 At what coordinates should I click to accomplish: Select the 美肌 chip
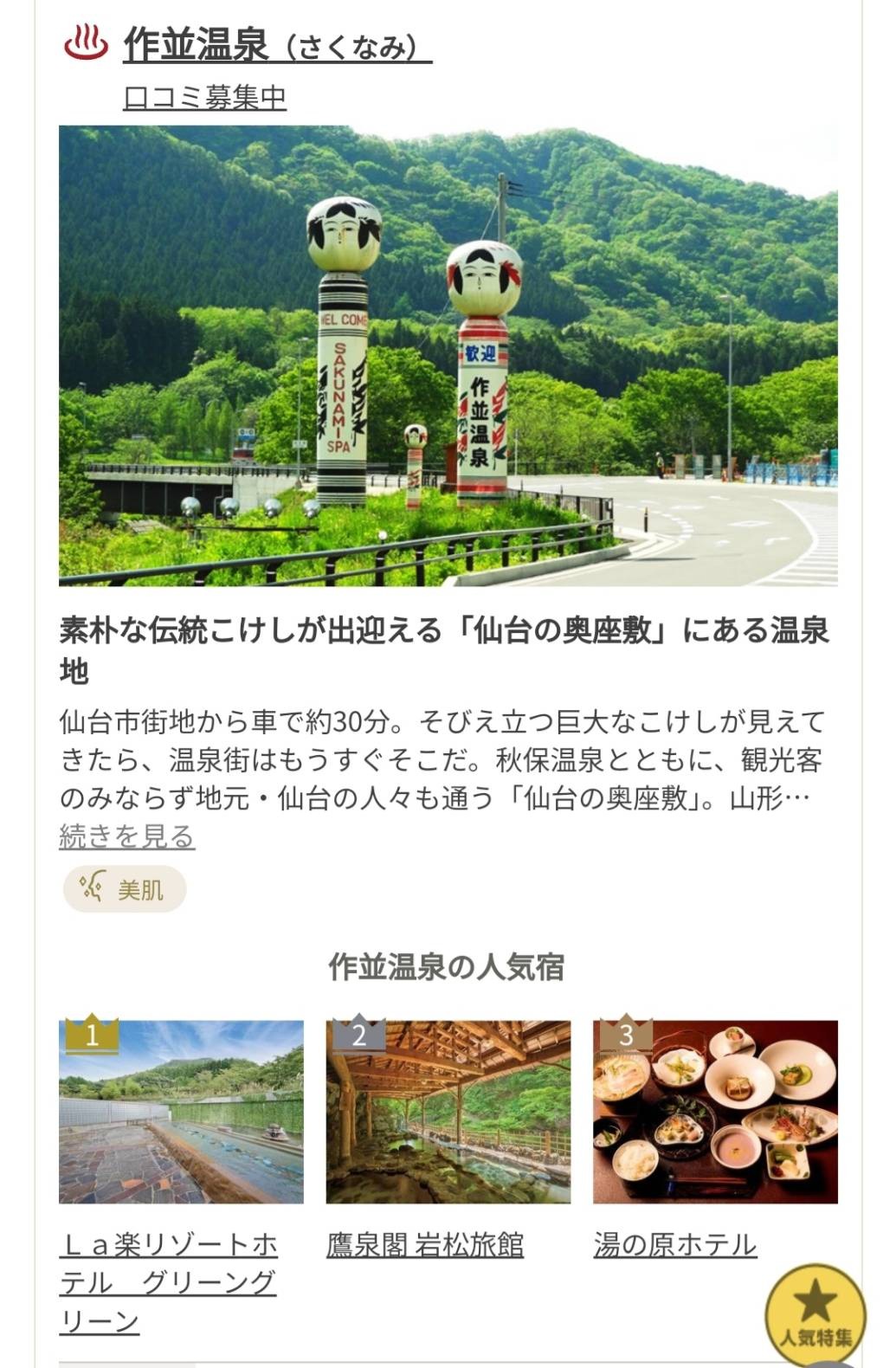(x=126, y=889)
